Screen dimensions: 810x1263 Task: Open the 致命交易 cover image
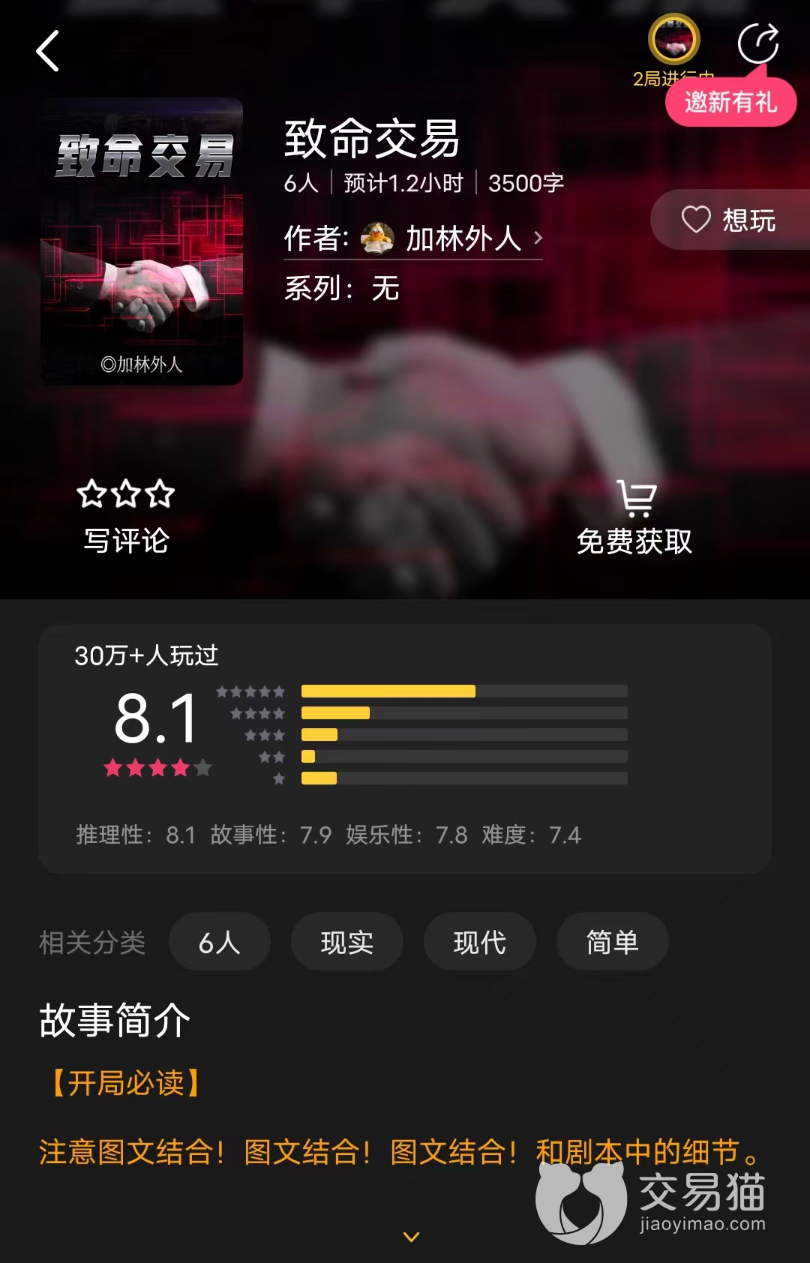pyautogui.click(x=141, y=241)
